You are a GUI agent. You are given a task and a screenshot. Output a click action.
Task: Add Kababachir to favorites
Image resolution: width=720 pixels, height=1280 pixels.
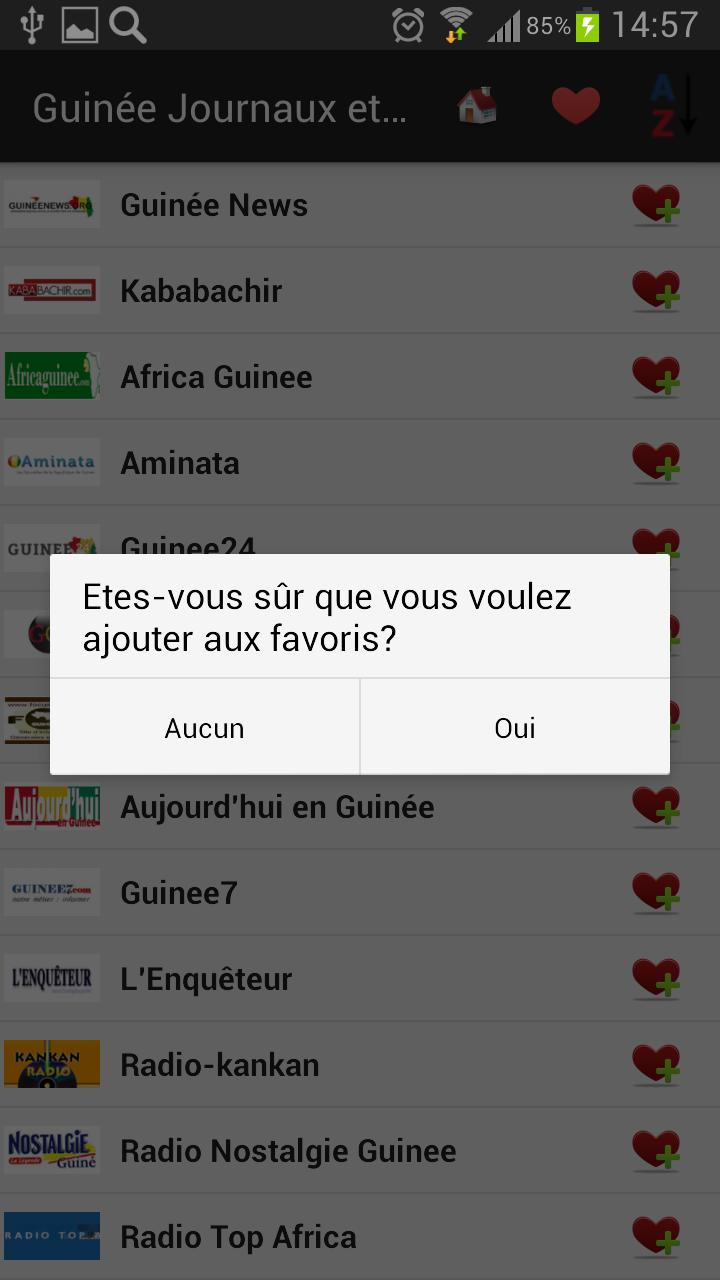click(x=657, y=290)
